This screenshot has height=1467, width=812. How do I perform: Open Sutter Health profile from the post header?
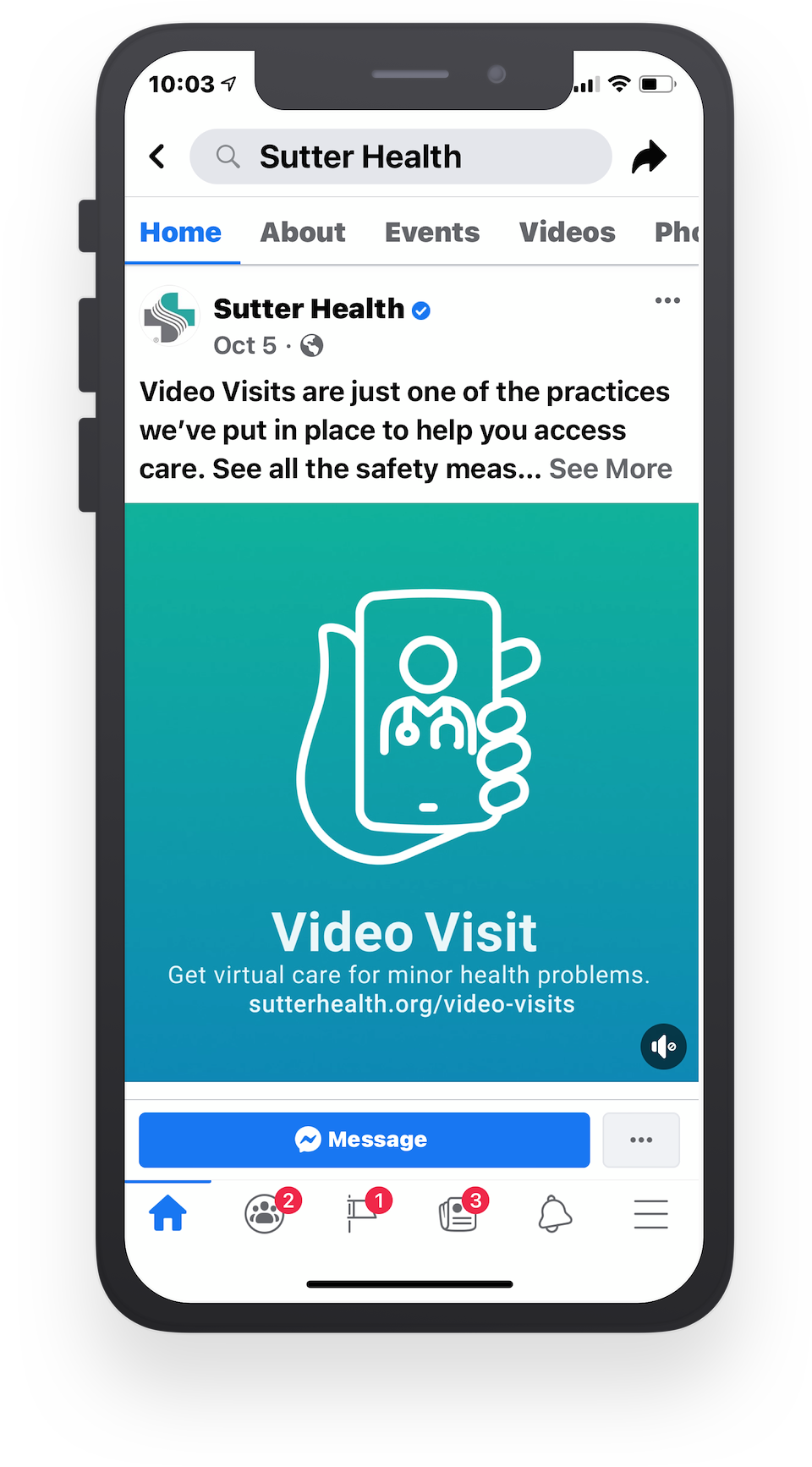[309, 309]
